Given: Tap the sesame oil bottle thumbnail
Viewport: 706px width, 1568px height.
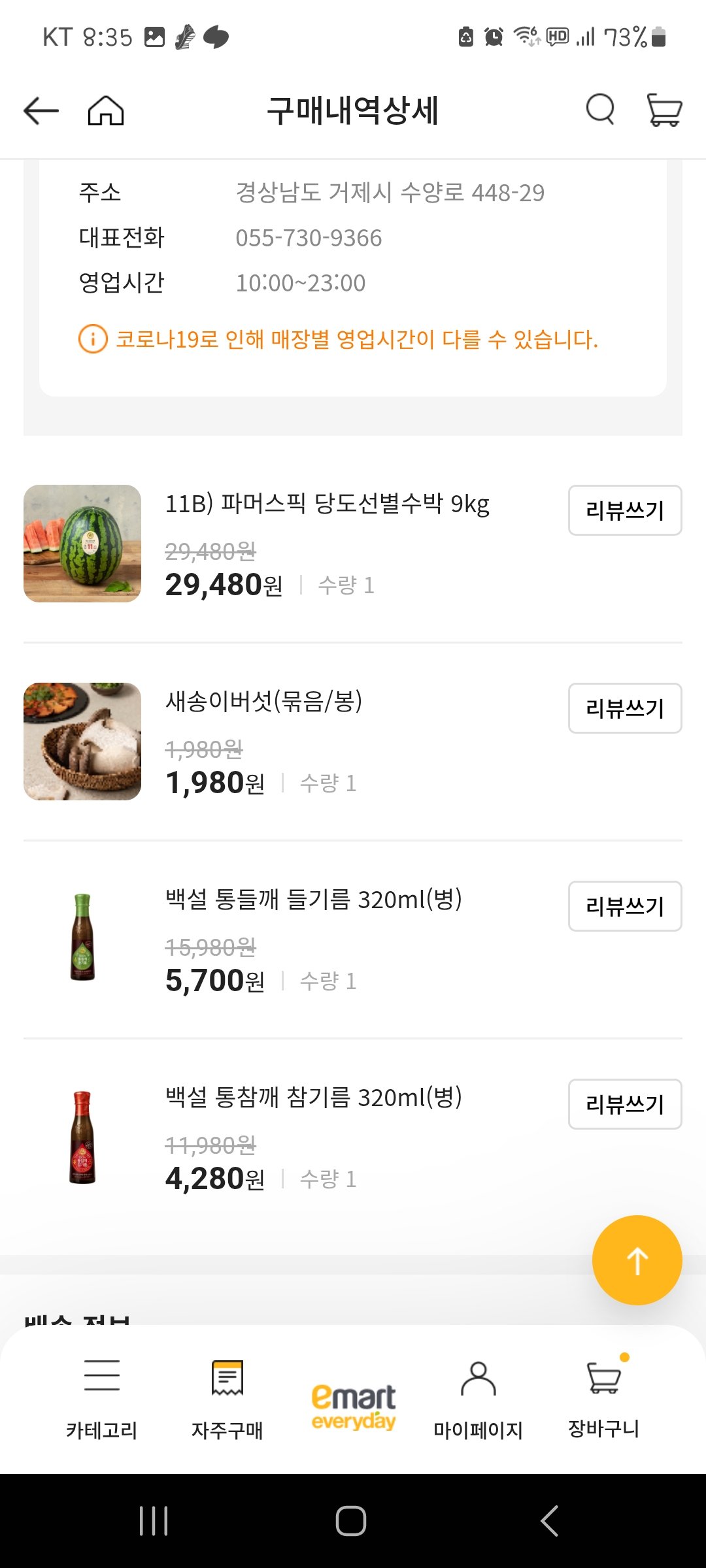Looking at the screenshot, I should (x=82, y=1137).
